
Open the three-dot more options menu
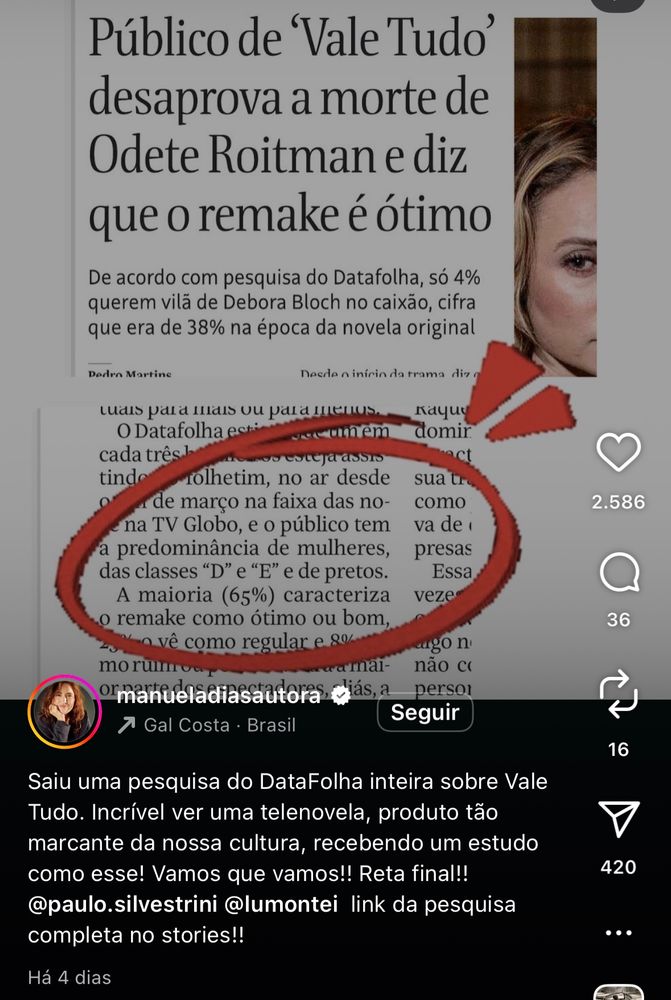(x=618, y=933)
